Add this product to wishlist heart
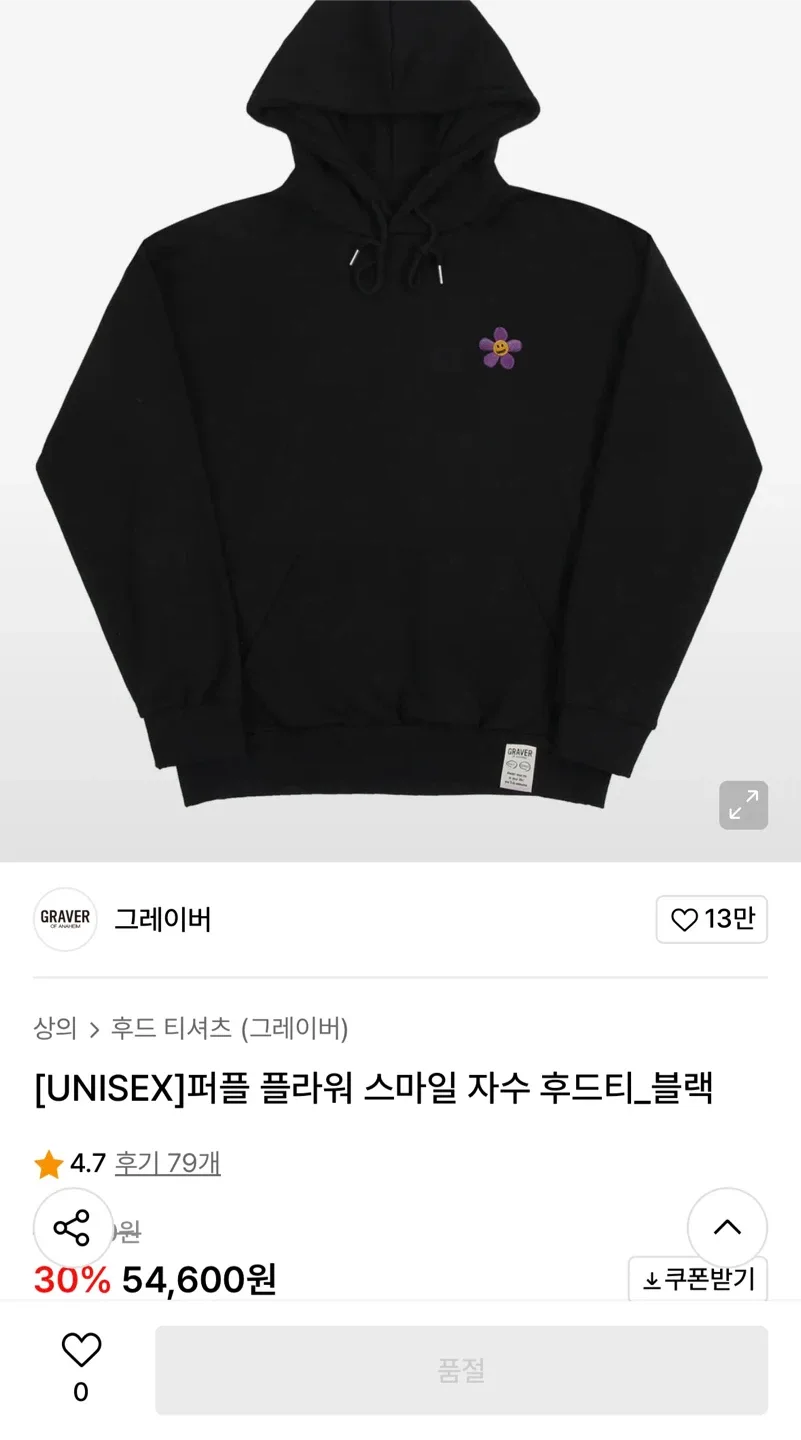This screenshot has height=1440, width=801. [x=81, y=1351]
